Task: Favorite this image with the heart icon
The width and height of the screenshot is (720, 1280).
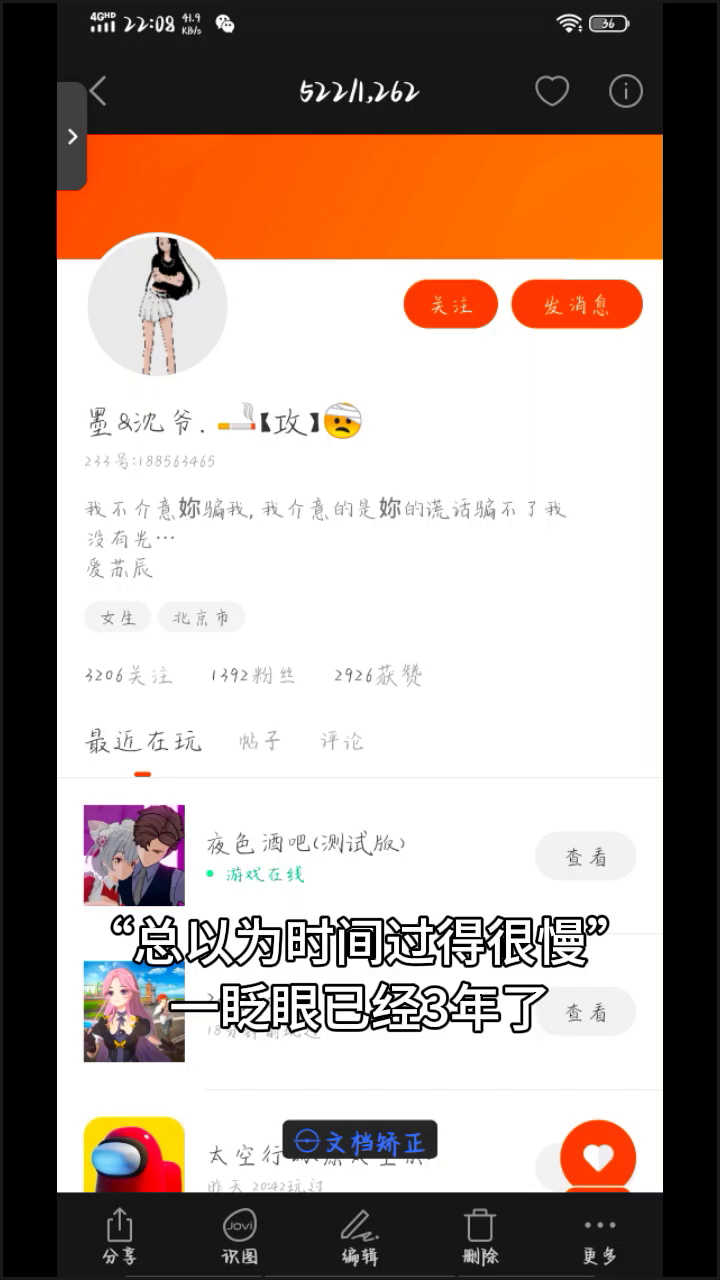Action: (x=552, y=92)
